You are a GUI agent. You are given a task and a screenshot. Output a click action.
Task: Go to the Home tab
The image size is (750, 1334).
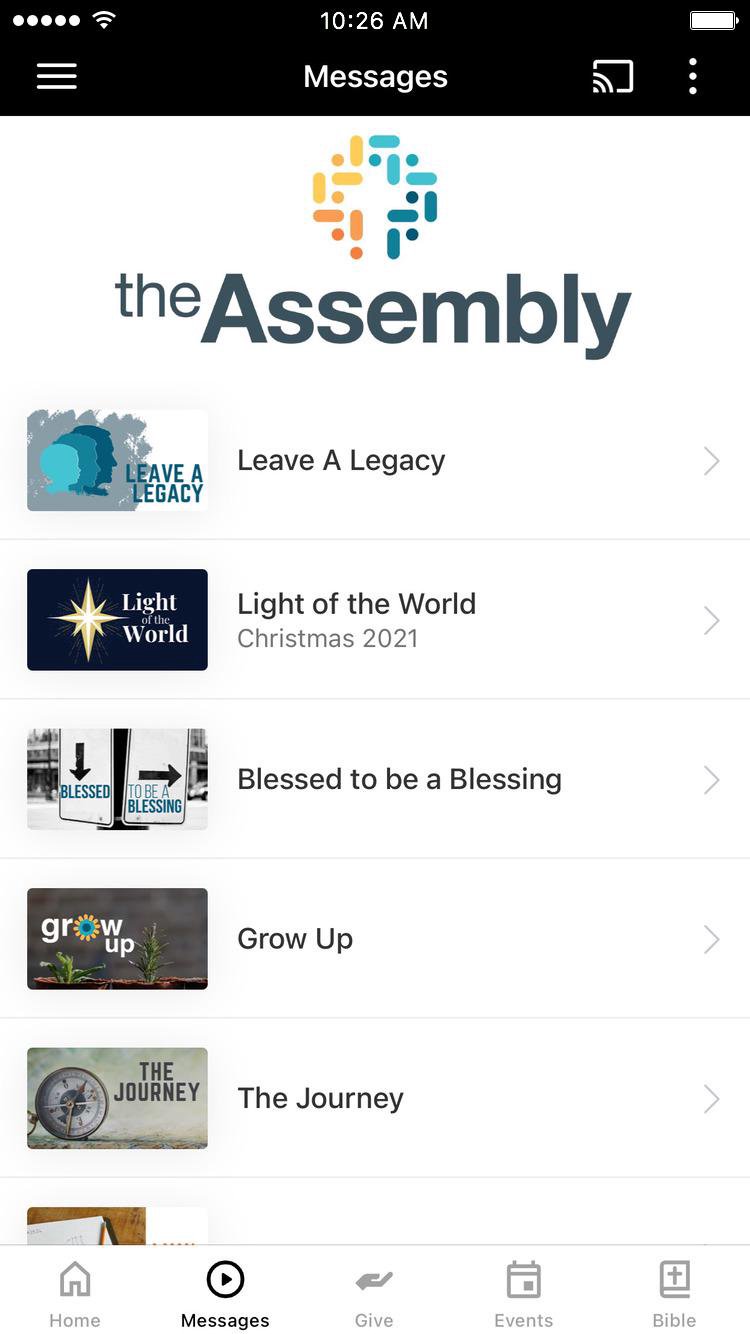point(75,1294)
